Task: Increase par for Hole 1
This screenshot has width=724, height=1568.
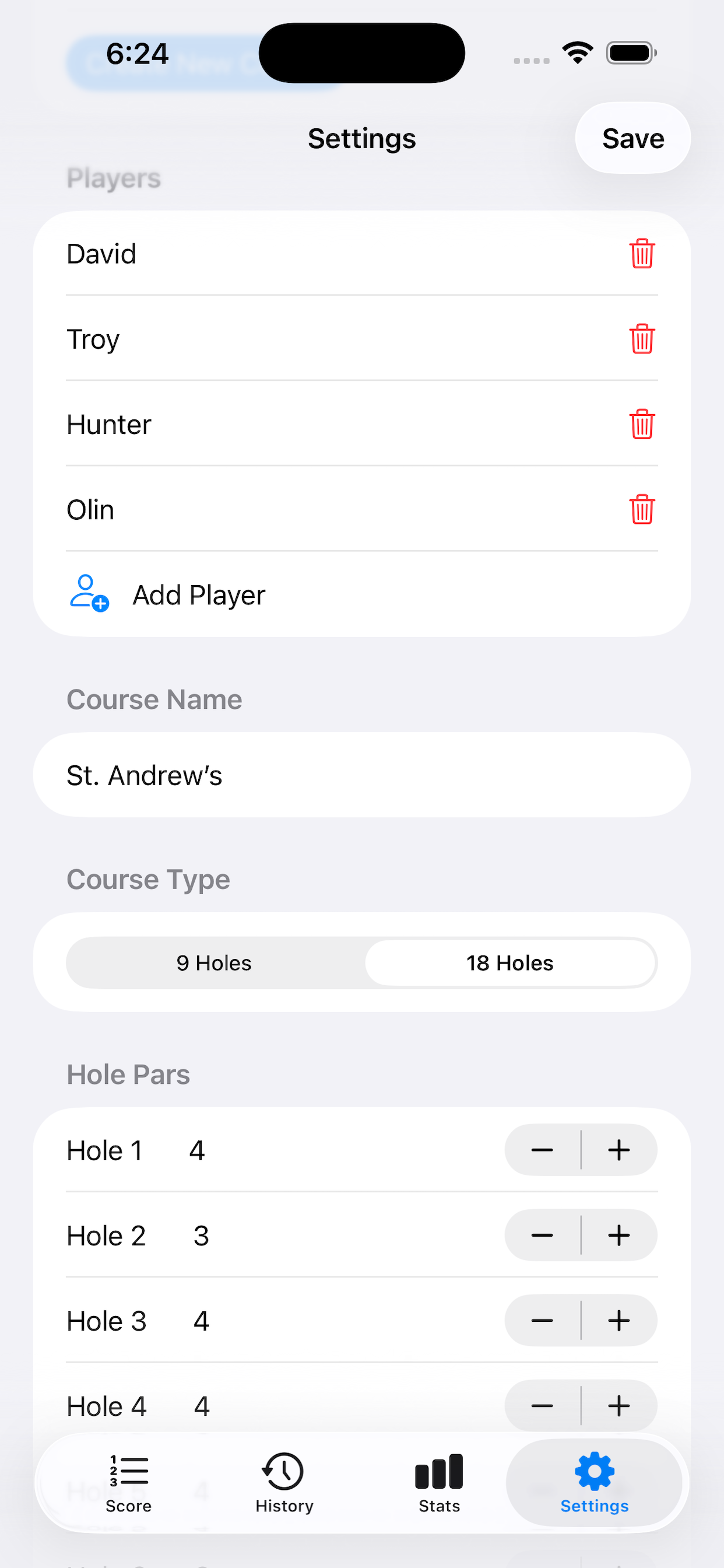Action: pyautogui.click(x=618, y=1150)
